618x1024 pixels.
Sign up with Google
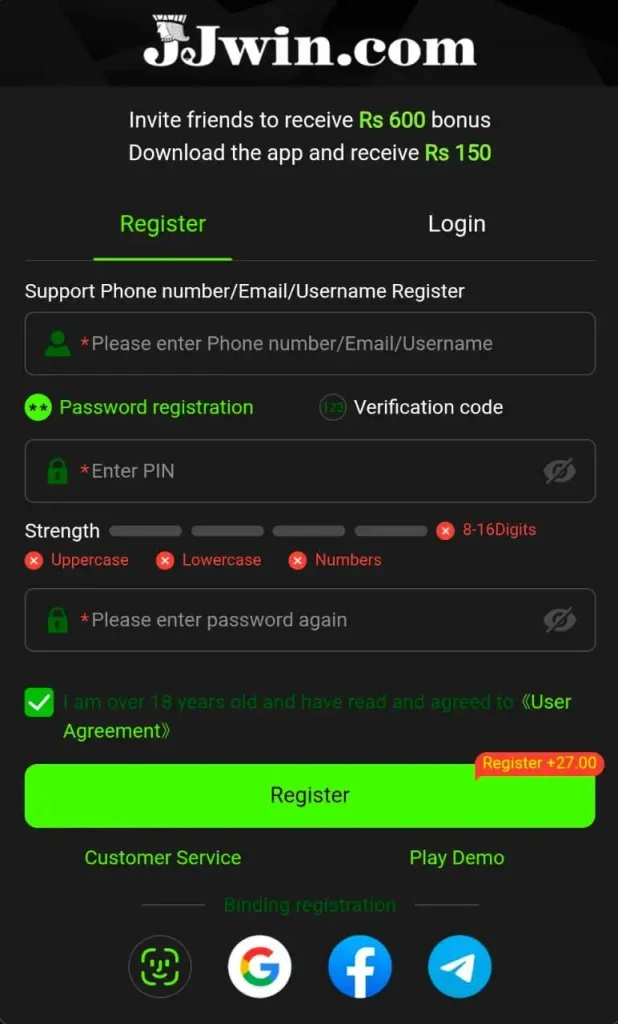pos(260,967)
